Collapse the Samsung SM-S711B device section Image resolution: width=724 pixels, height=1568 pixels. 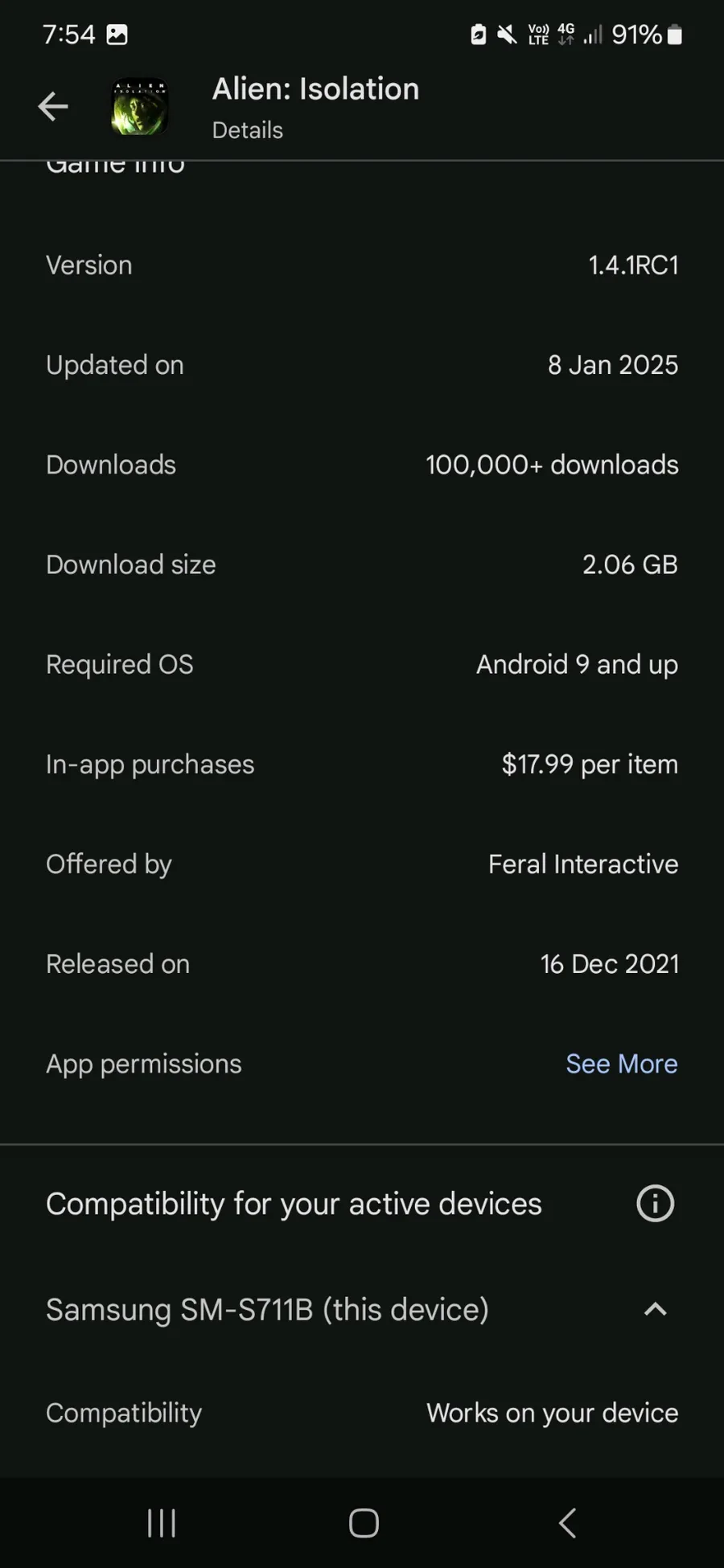[655, 1310]
